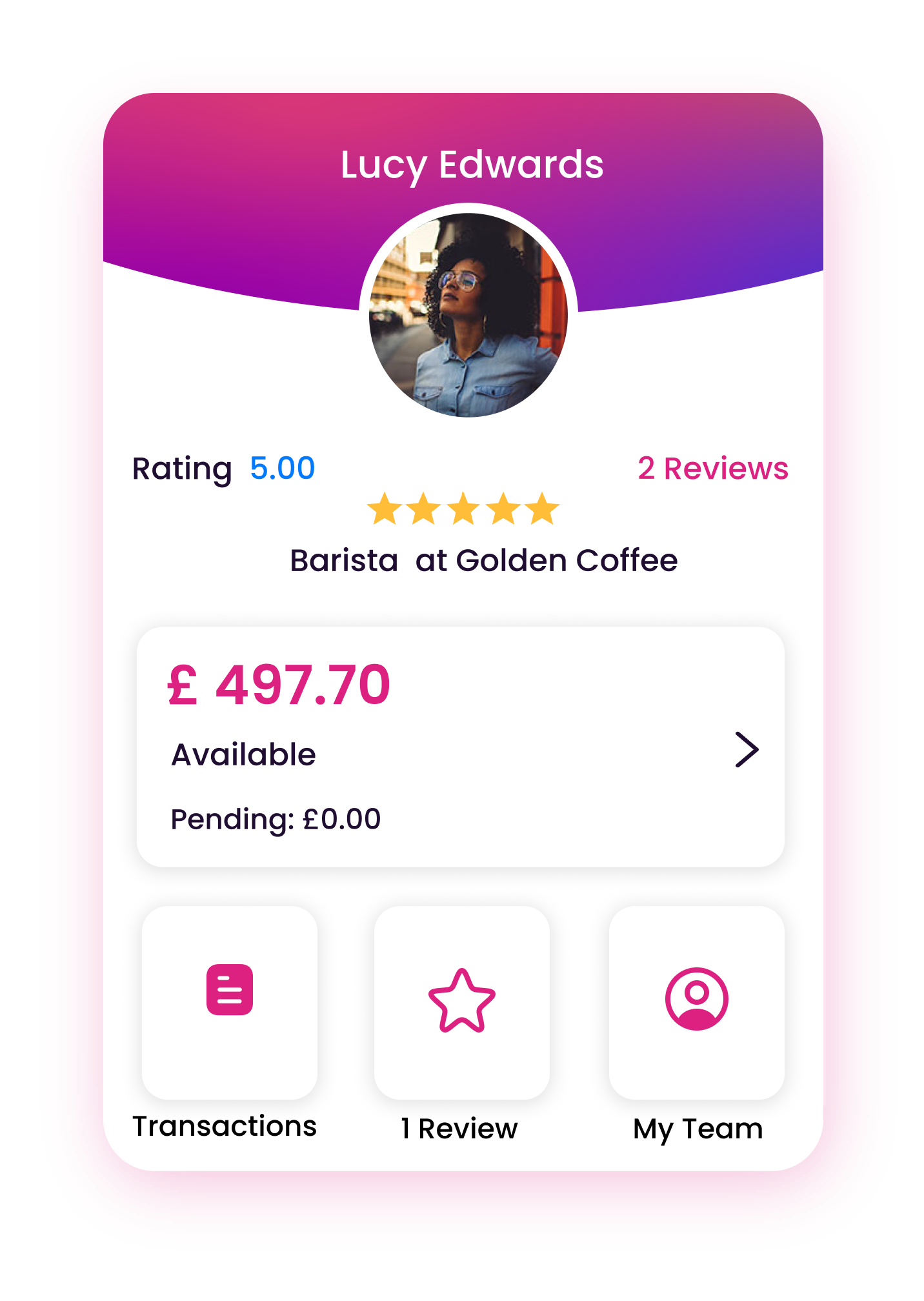Open the available balance card
Image resolution: width=924 pixels, height=1301 pixels.
tap(460, 747)
